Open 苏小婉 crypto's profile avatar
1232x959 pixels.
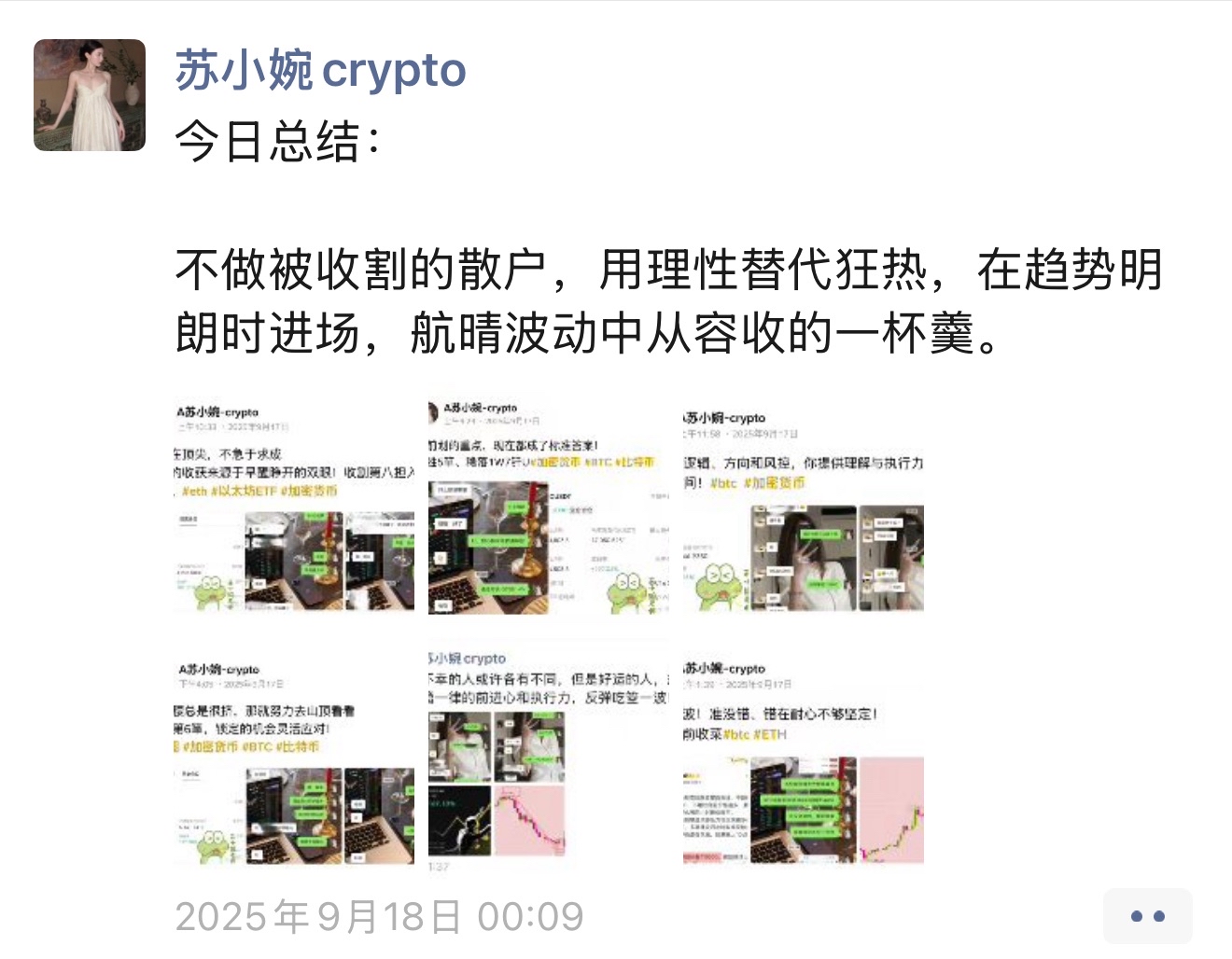(x=90, y=95)
